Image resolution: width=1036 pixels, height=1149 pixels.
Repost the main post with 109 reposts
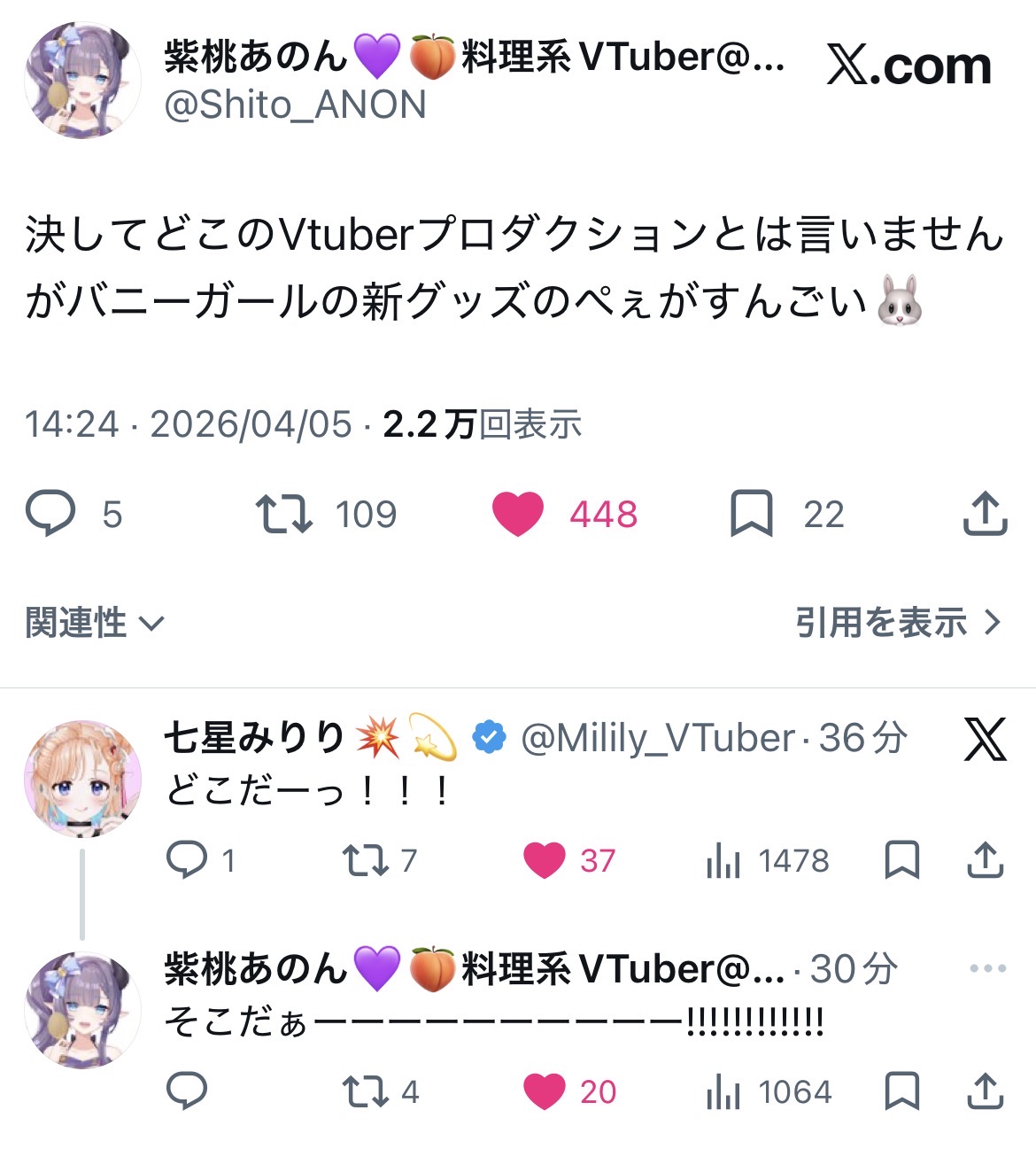tap(283, 514)
